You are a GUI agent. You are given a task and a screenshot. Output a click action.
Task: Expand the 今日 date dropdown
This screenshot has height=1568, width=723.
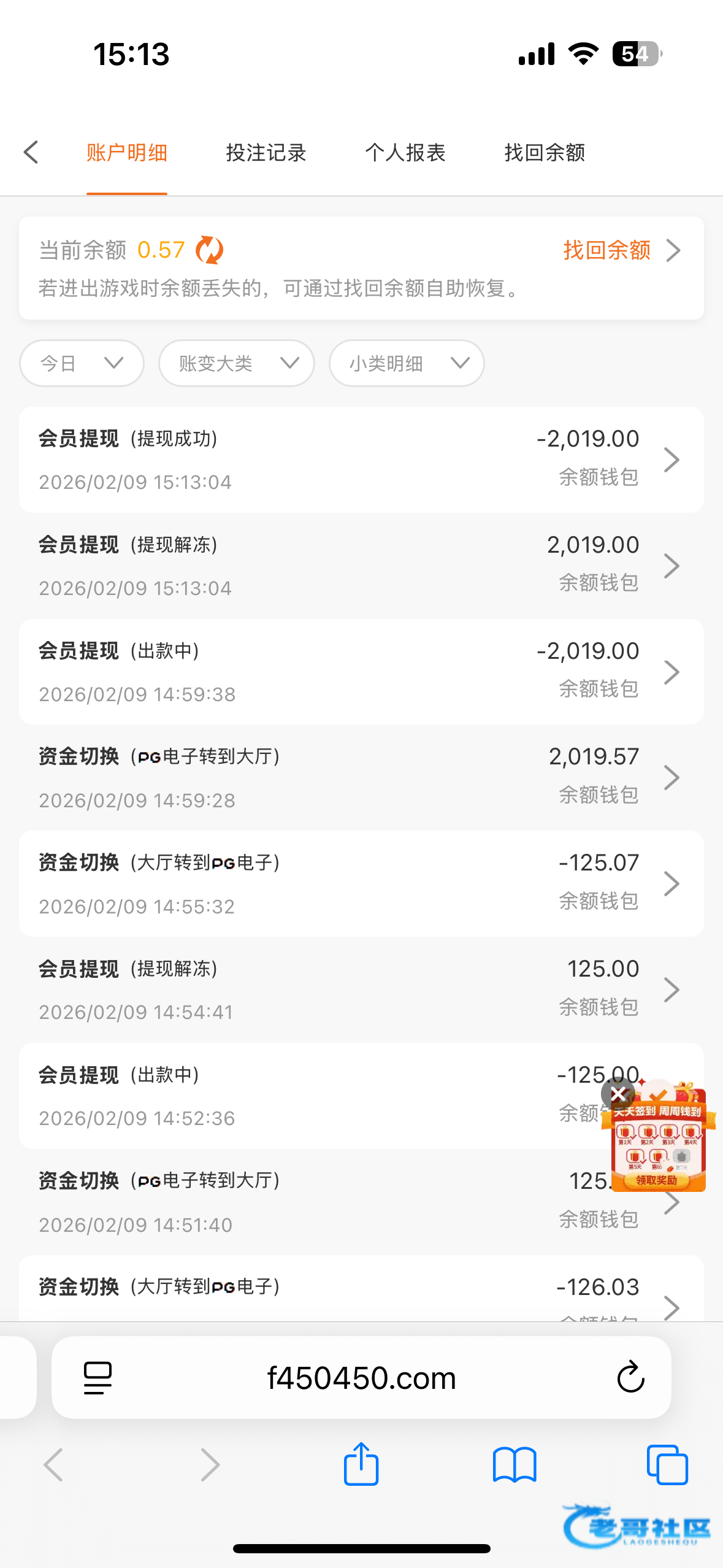tap(82, 363)
